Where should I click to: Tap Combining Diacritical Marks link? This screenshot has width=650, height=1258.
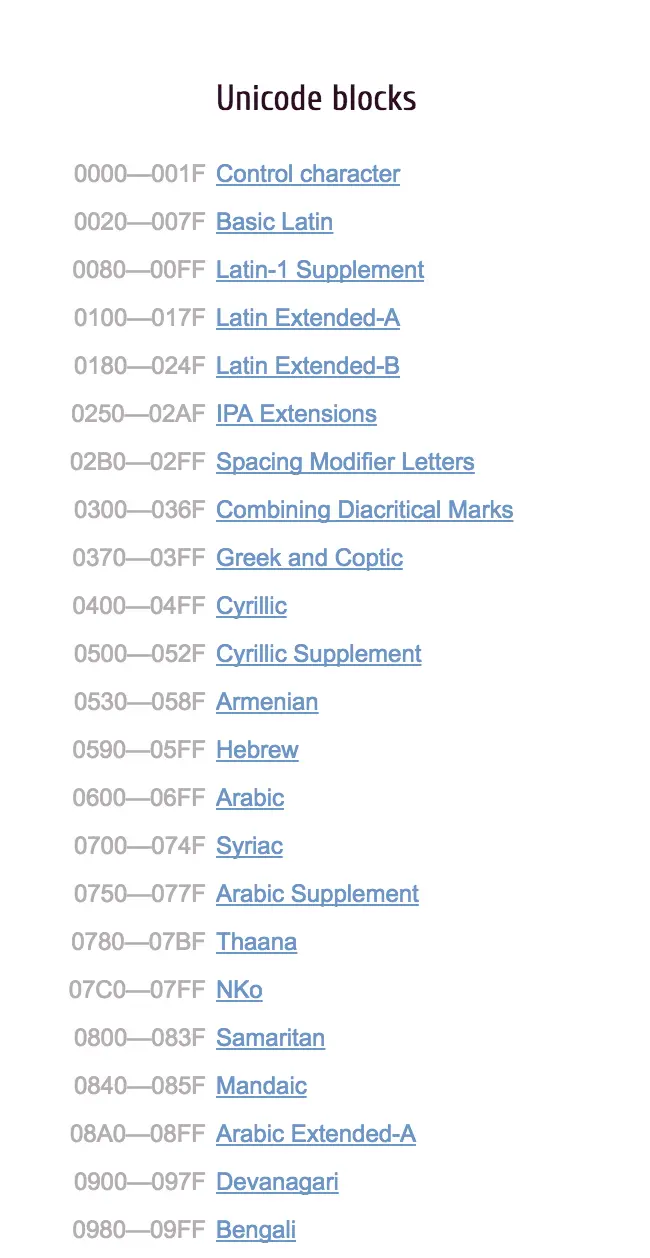(364, 510)
